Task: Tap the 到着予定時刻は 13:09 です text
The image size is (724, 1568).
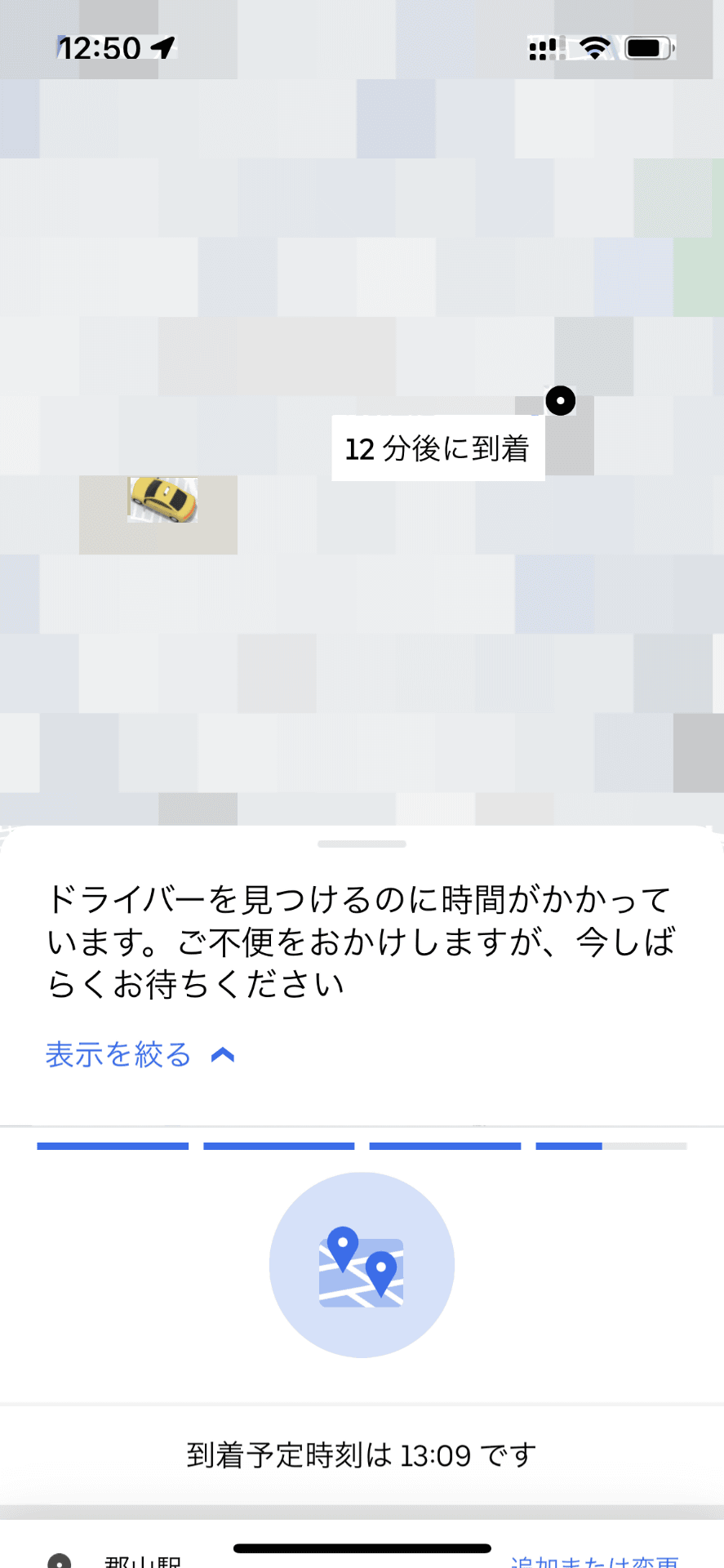Action: click(362, 1454)
